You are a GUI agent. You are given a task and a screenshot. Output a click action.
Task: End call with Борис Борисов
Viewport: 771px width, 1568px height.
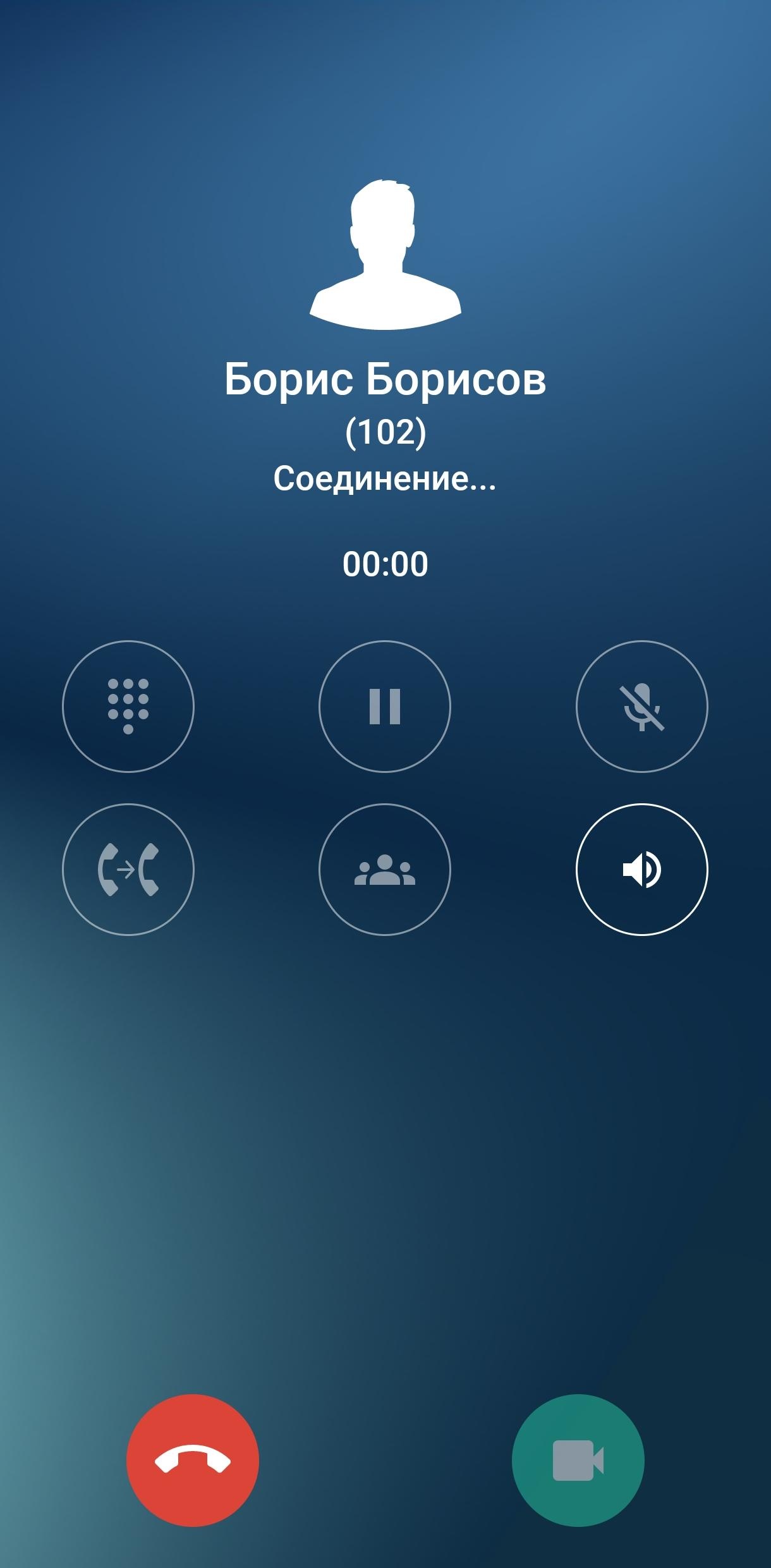(193, 1460)
